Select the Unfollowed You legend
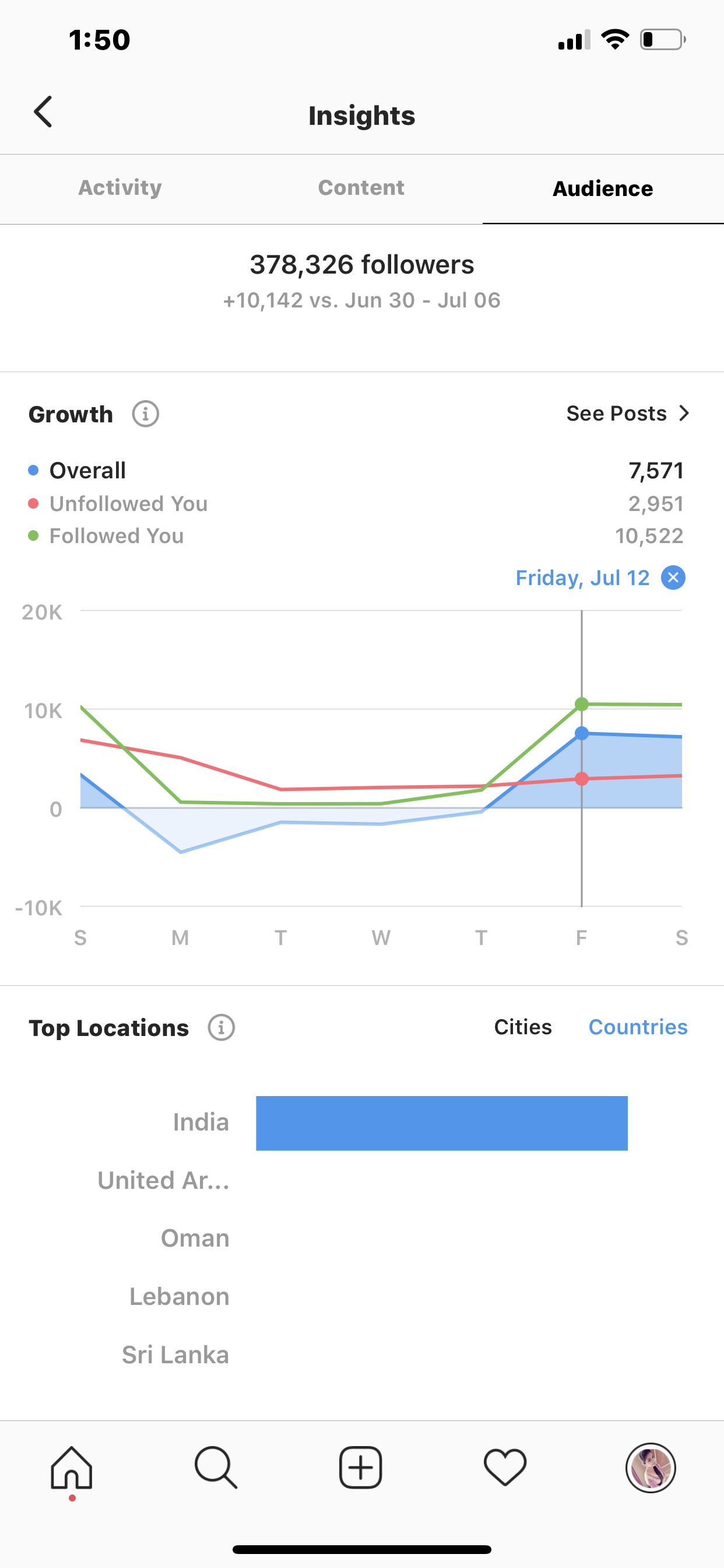This screenshot has width=724, height=1568. pyautogui.click(x=118, y=504)
